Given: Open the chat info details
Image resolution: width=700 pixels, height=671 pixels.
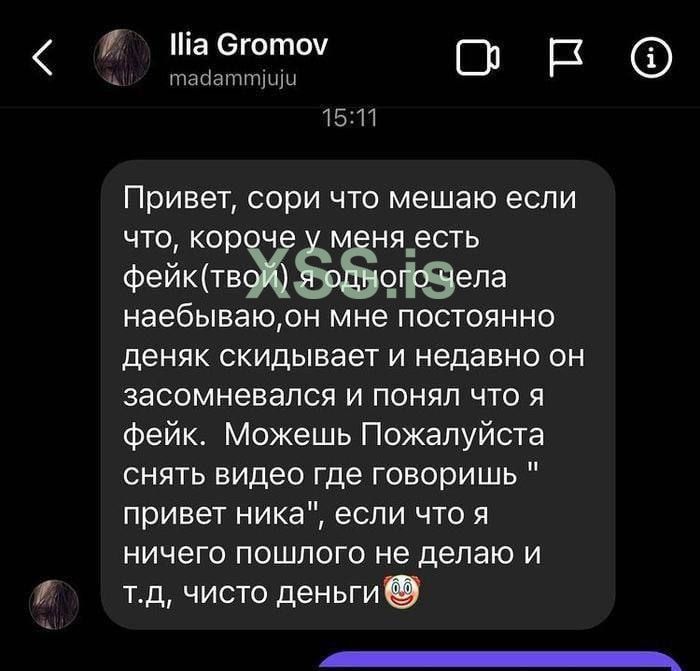Looking at the screenshot, I should (651, 58).
